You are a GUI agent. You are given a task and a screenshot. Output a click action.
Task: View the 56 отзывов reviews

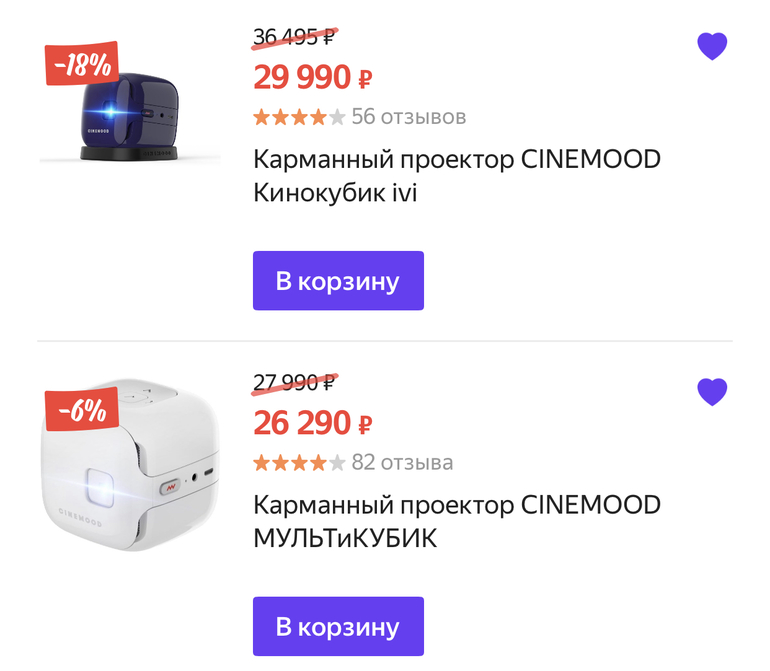click(408, 117)
